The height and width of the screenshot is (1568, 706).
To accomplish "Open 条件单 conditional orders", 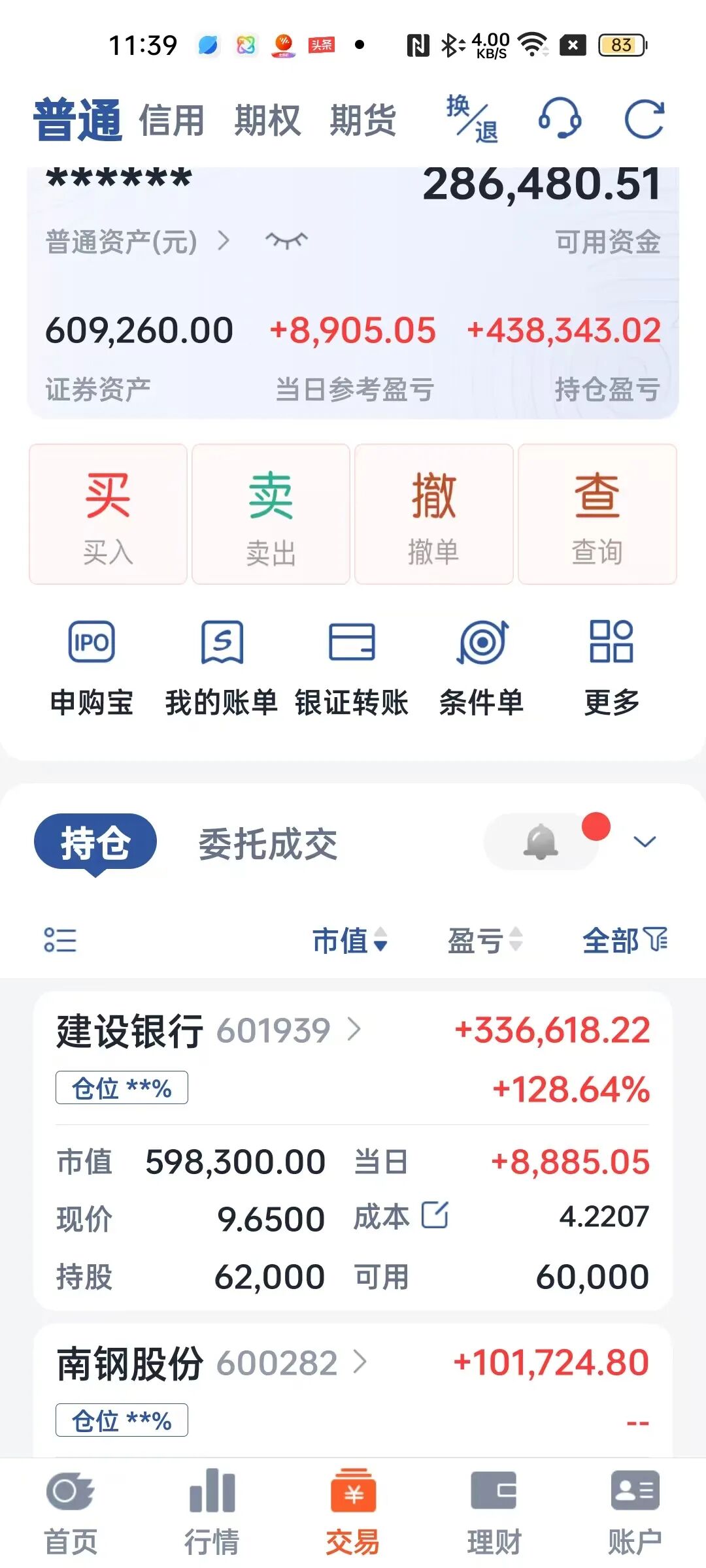I will [481, 668].
